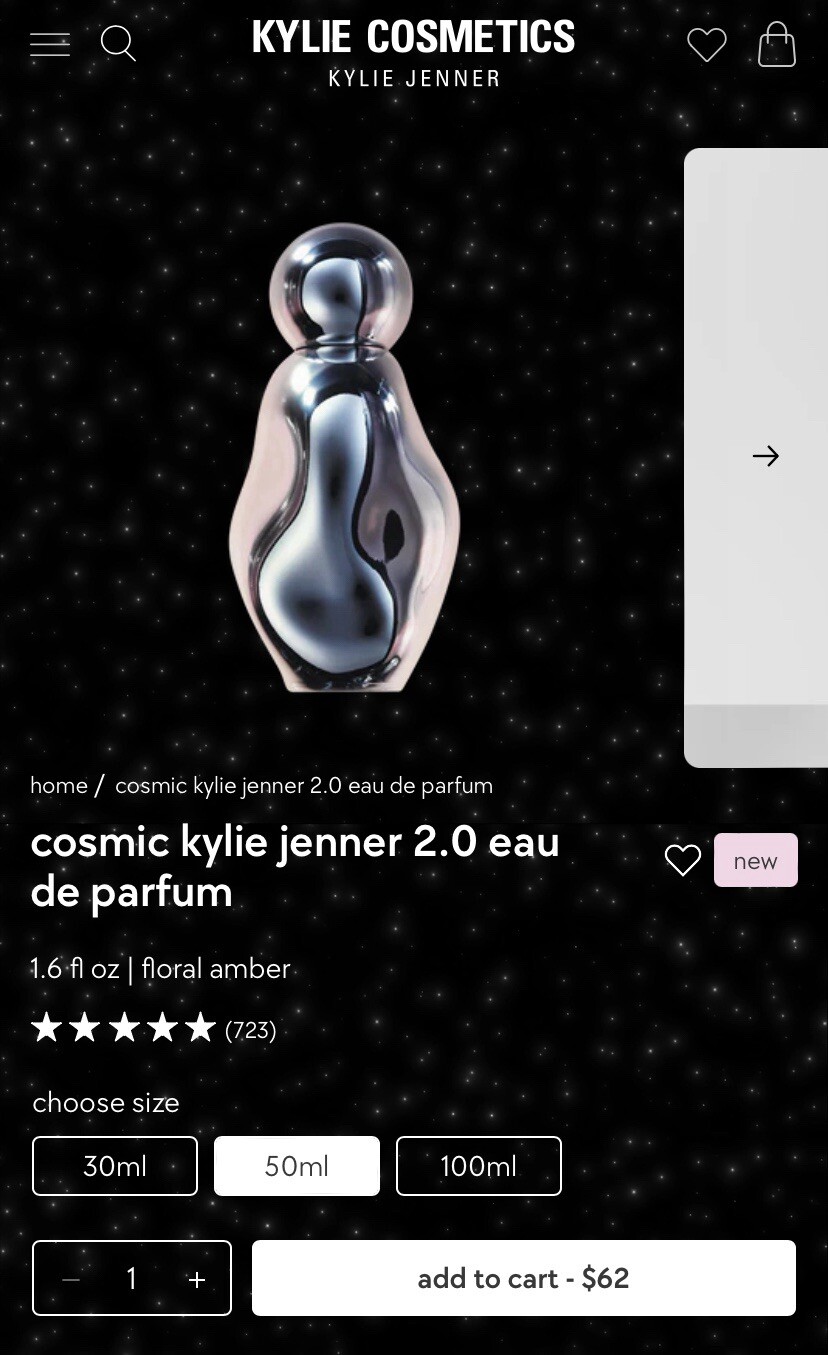Viewport: 828px width, 1355px height.
Task: Click the (723) reviews count
Action: 250,1029
